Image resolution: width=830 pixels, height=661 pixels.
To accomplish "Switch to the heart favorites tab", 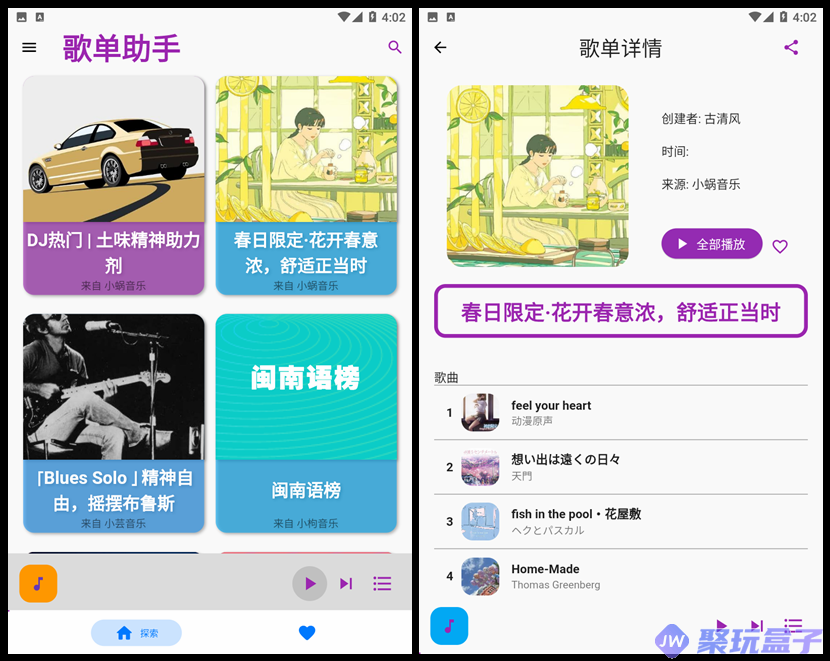I will (307, 633).
